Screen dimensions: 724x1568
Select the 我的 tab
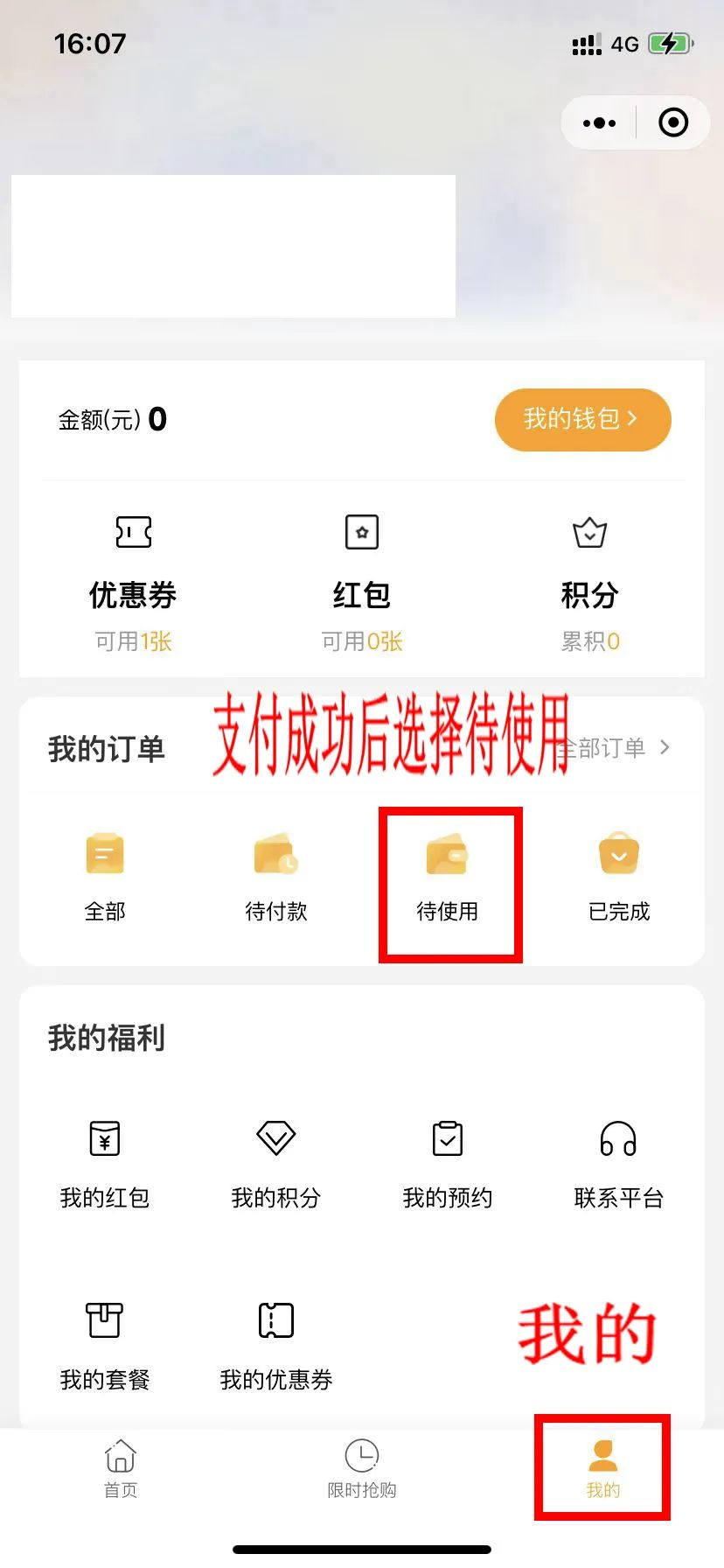pos(603,1468)
